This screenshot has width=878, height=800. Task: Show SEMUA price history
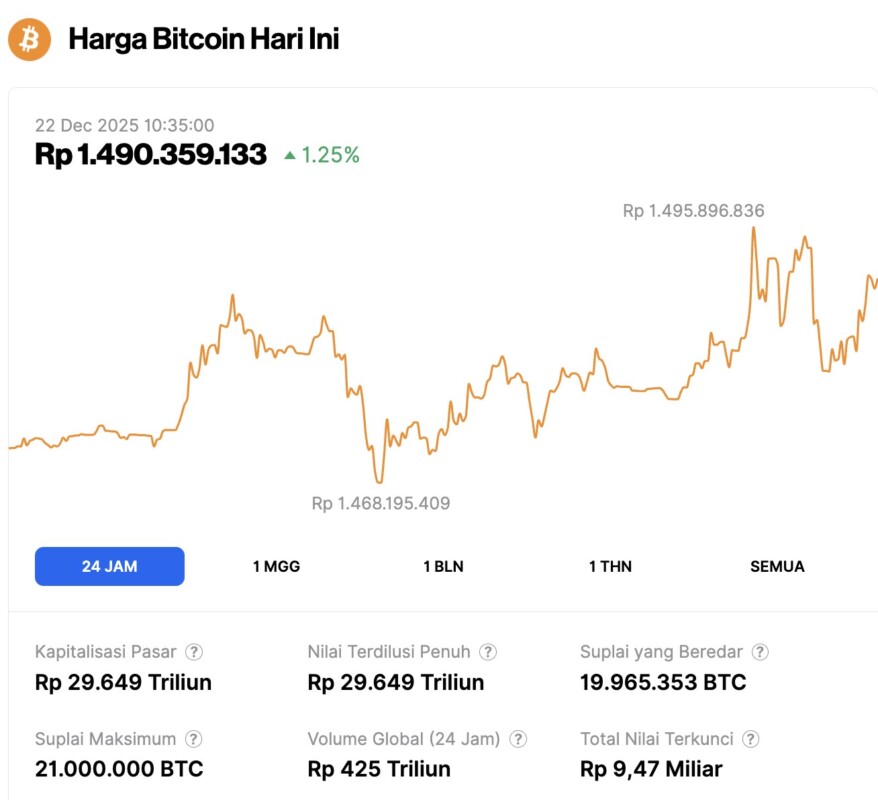coord(777,566)
